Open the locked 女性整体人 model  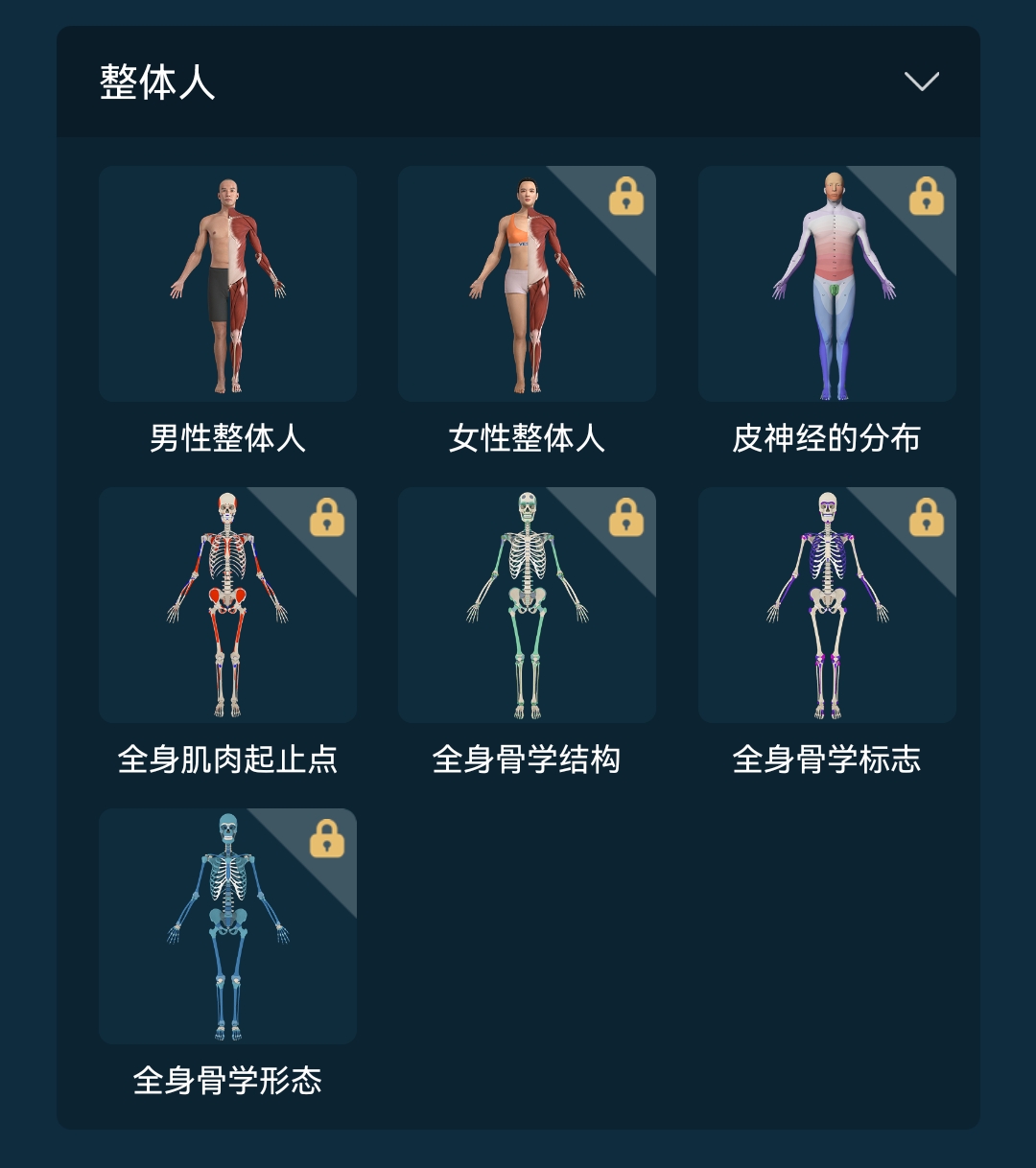click(527, 284)
